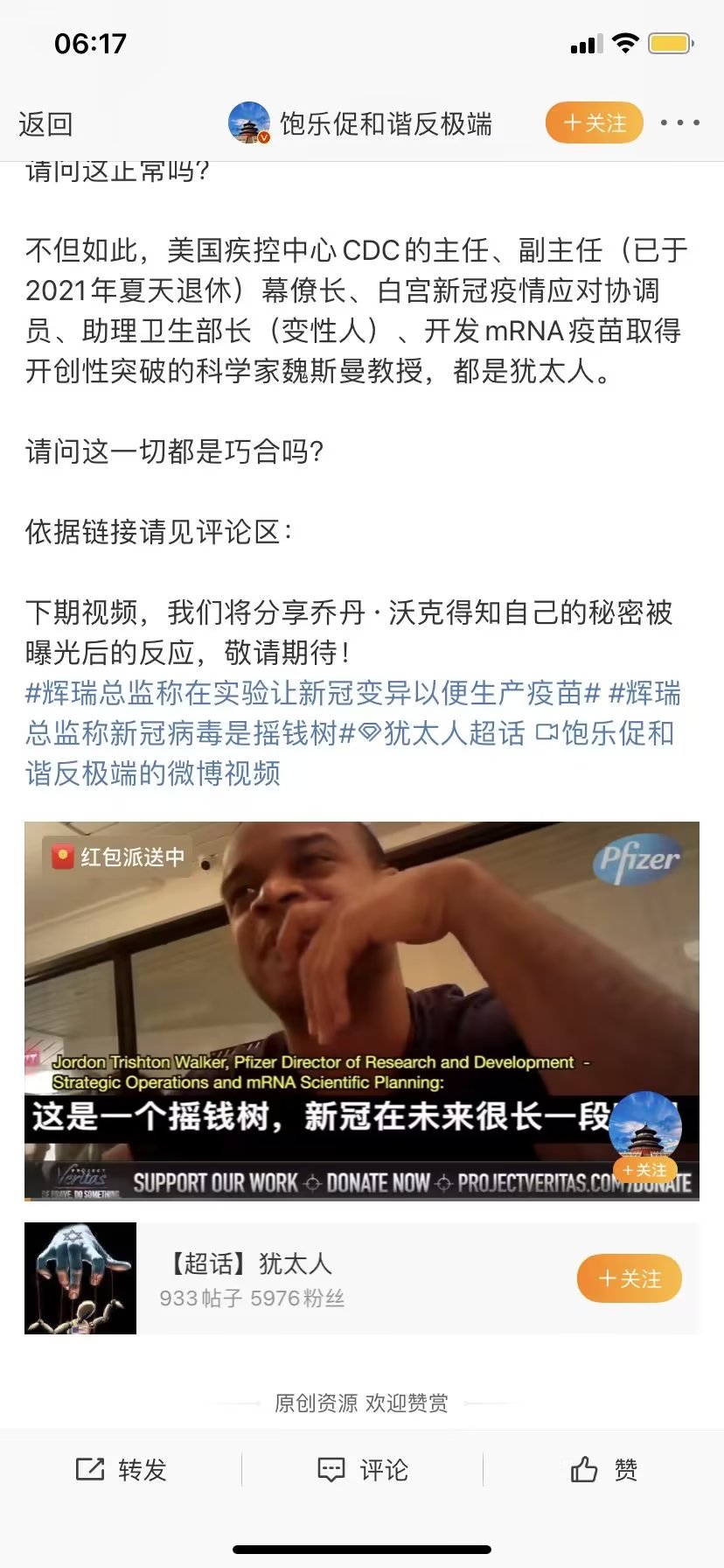Open comments via 评论
The width and height of the screenshot is (724, 1568).
pyautogui.click(x=362, y=1470)
